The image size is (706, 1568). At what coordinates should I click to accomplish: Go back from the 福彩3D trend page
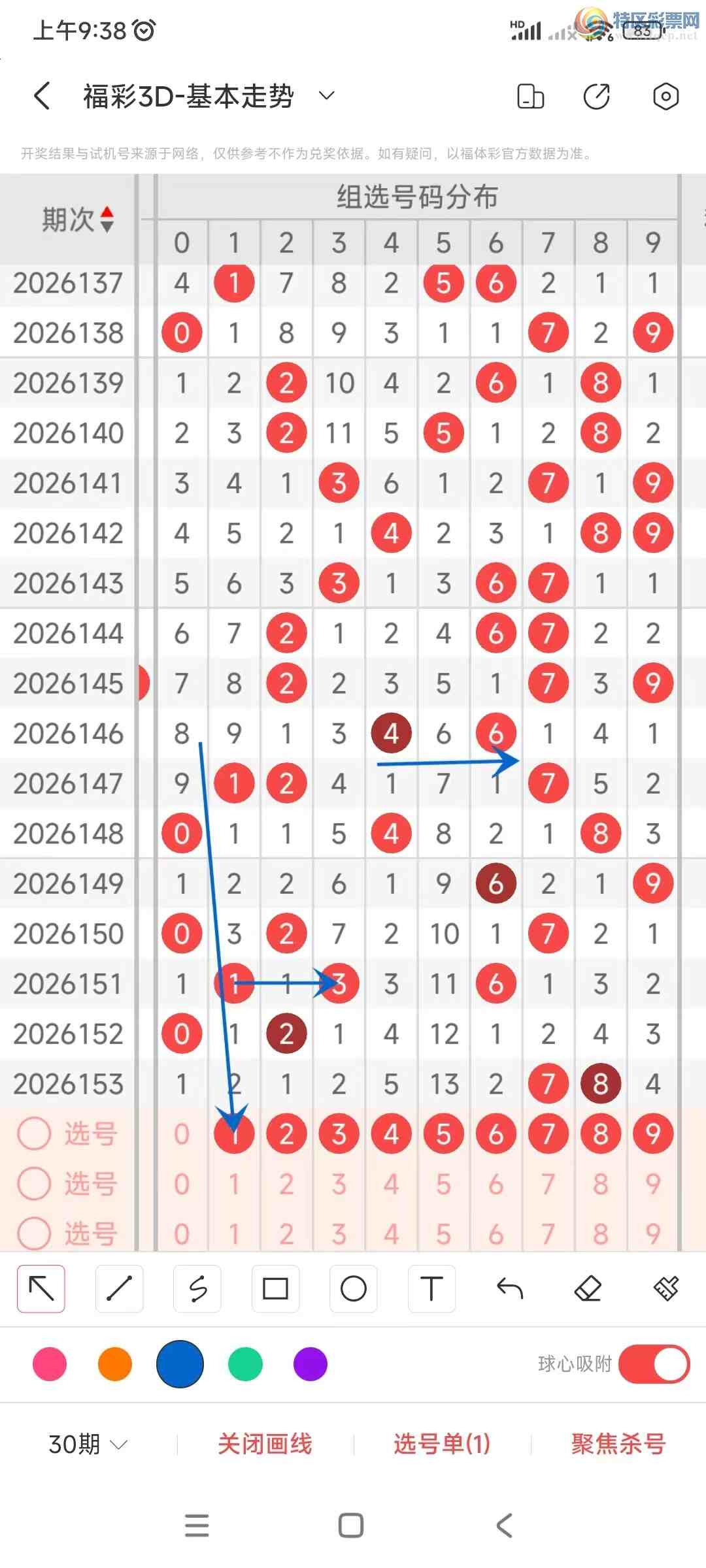point(42,96)
